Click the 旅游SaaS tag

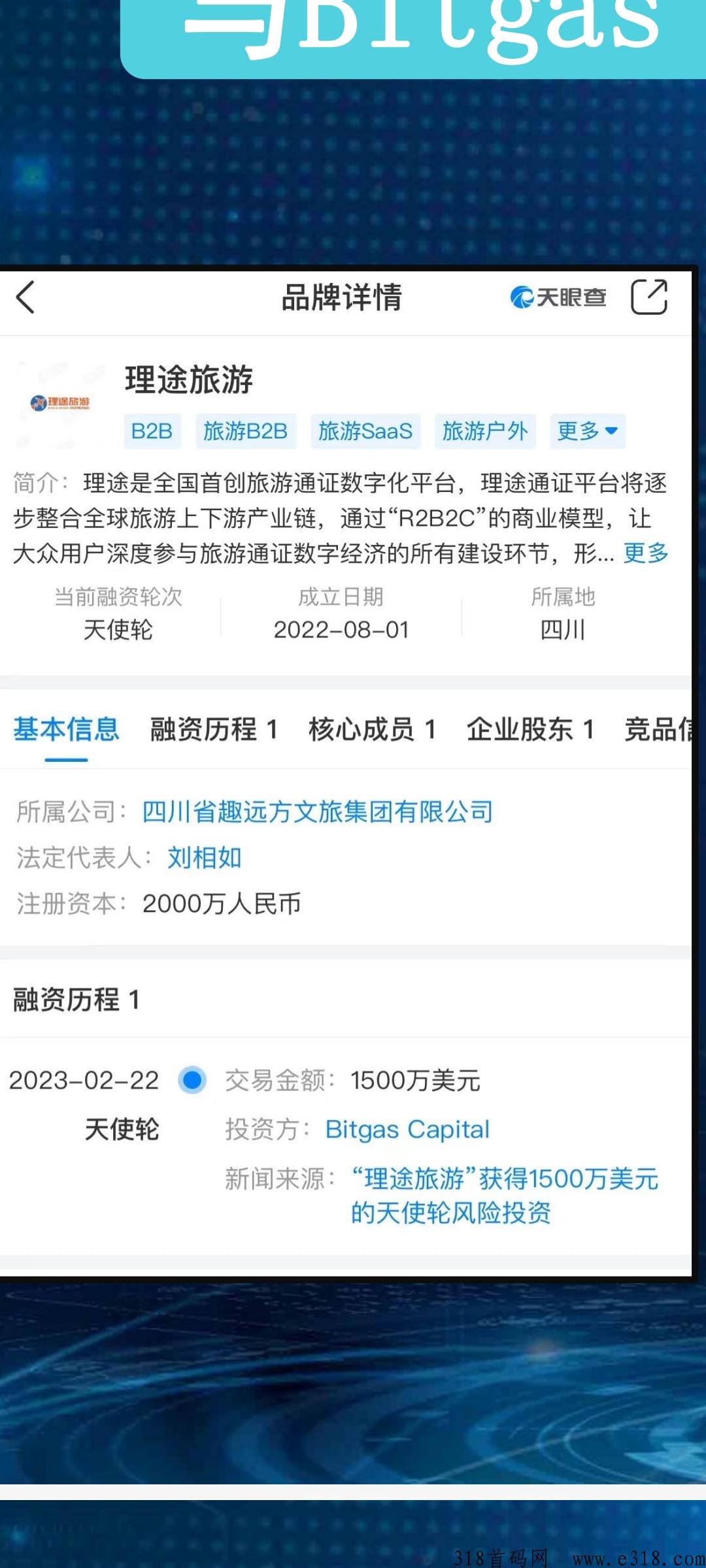click(365, 431)
